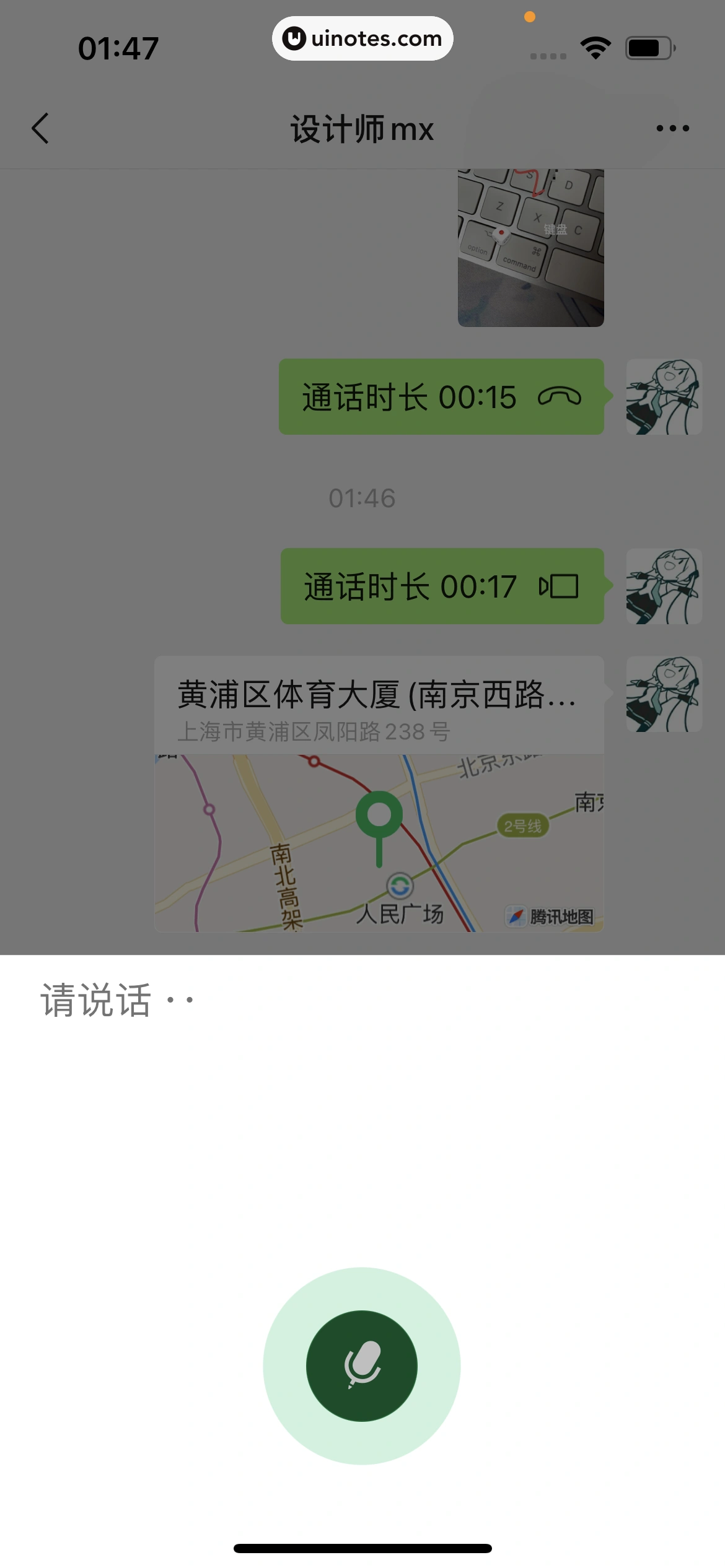Tap the metro station icon near 人民广场
The image size is (725, 1568).
[x=400, y=885]
